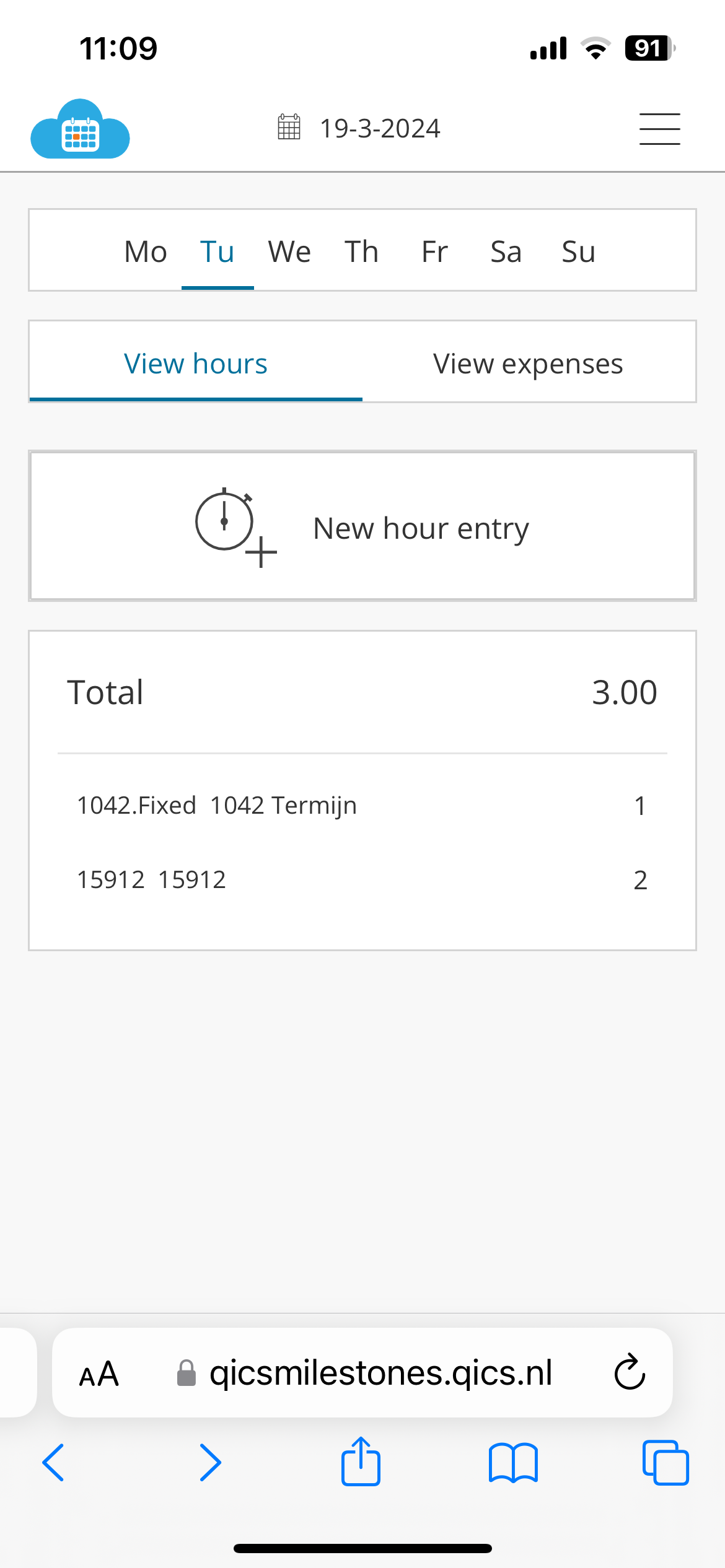Reload the page in Safari
Viewport: 725px width, 1568px height.
[630, 1373]
